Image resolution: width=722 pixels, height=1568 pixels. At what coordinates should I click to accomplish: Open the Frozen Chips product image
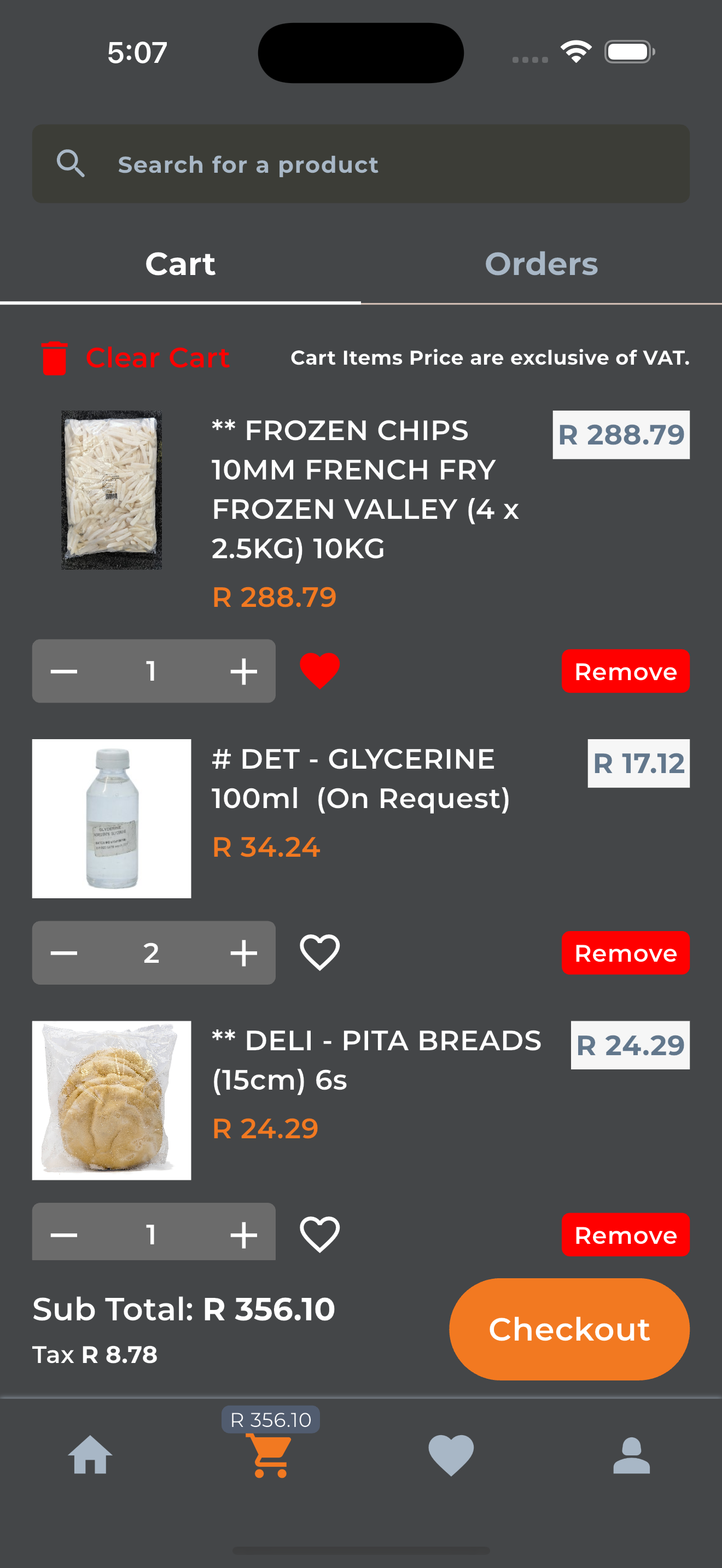click(112, 490)
